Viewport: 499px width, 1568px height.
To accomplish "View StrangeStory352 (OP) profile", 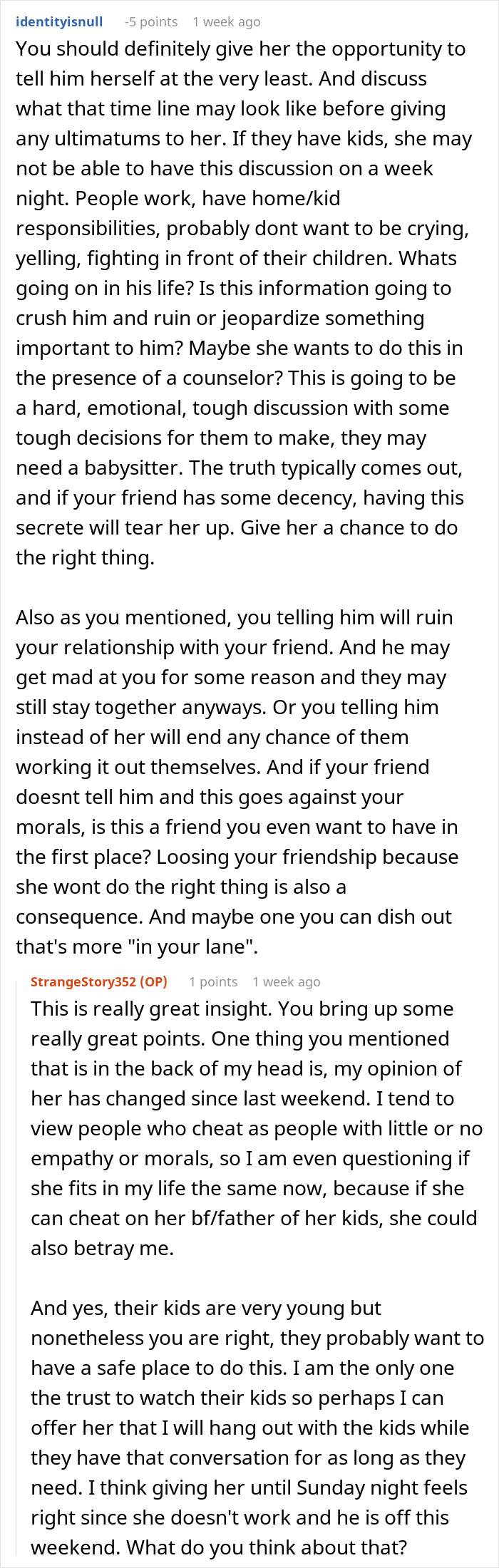I will 99,981.
